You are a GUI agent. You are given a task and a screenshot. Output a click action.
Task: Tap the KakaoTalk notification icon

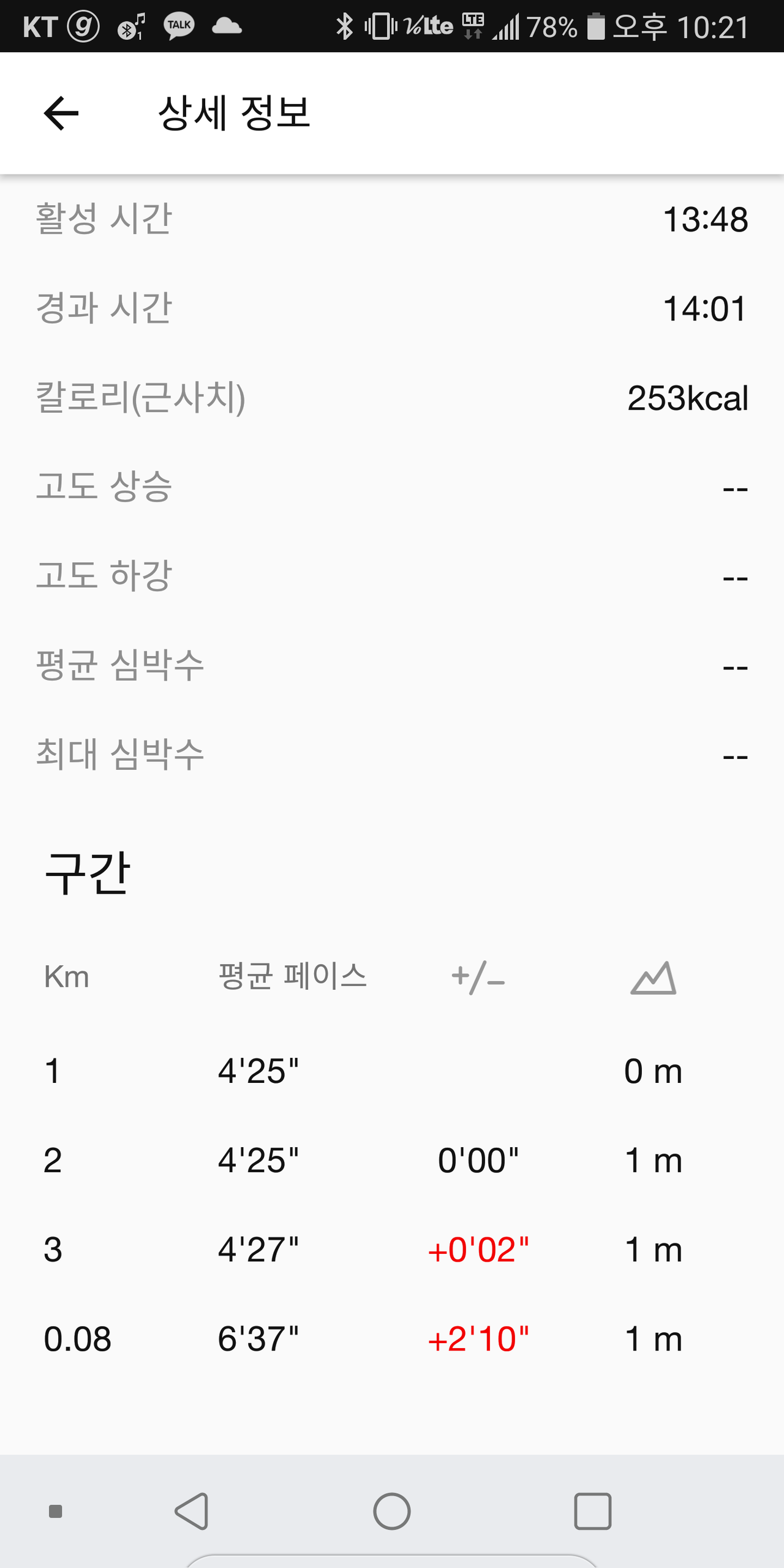(179, 25)
